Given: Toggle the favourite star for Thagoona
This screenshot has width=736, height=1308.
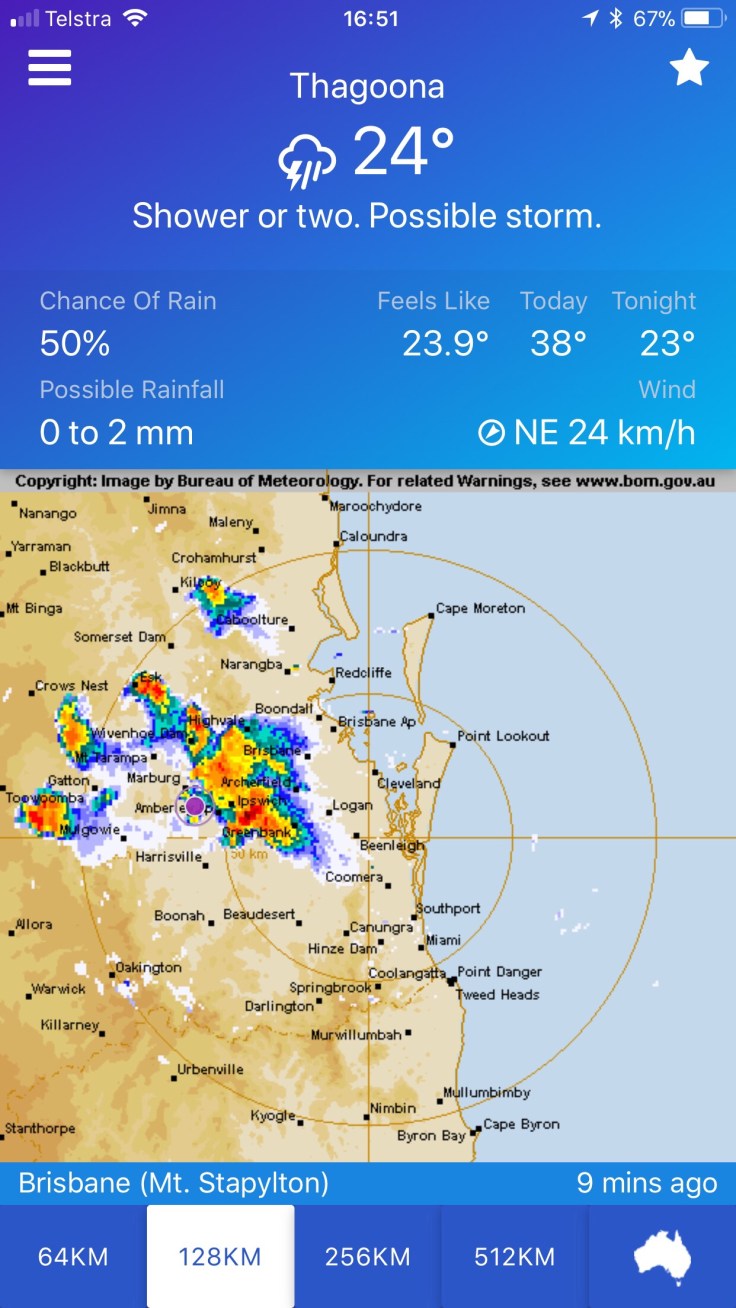Looking at the screenshot, I should 688,68.
